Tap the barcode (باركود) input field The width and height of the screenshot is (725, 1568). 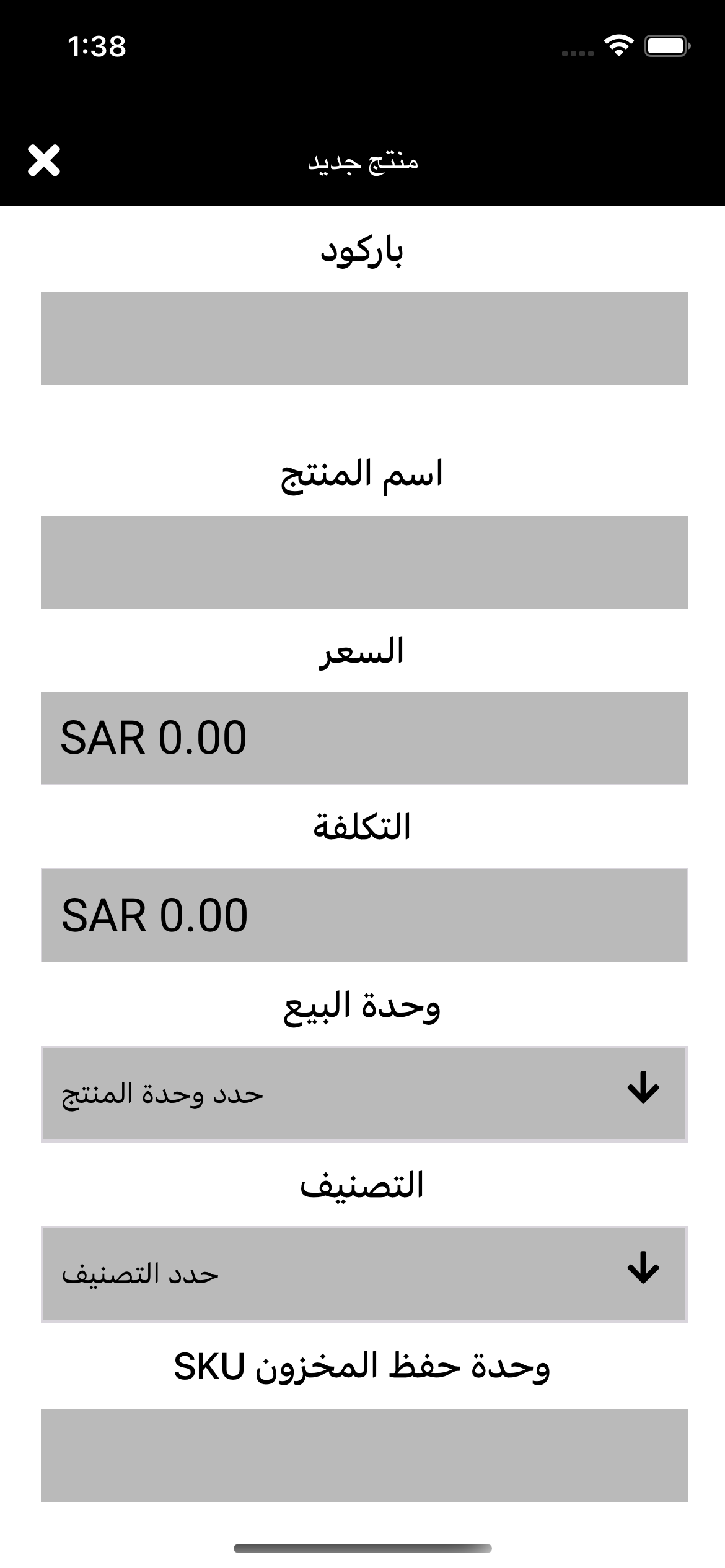tap(364, 339)
